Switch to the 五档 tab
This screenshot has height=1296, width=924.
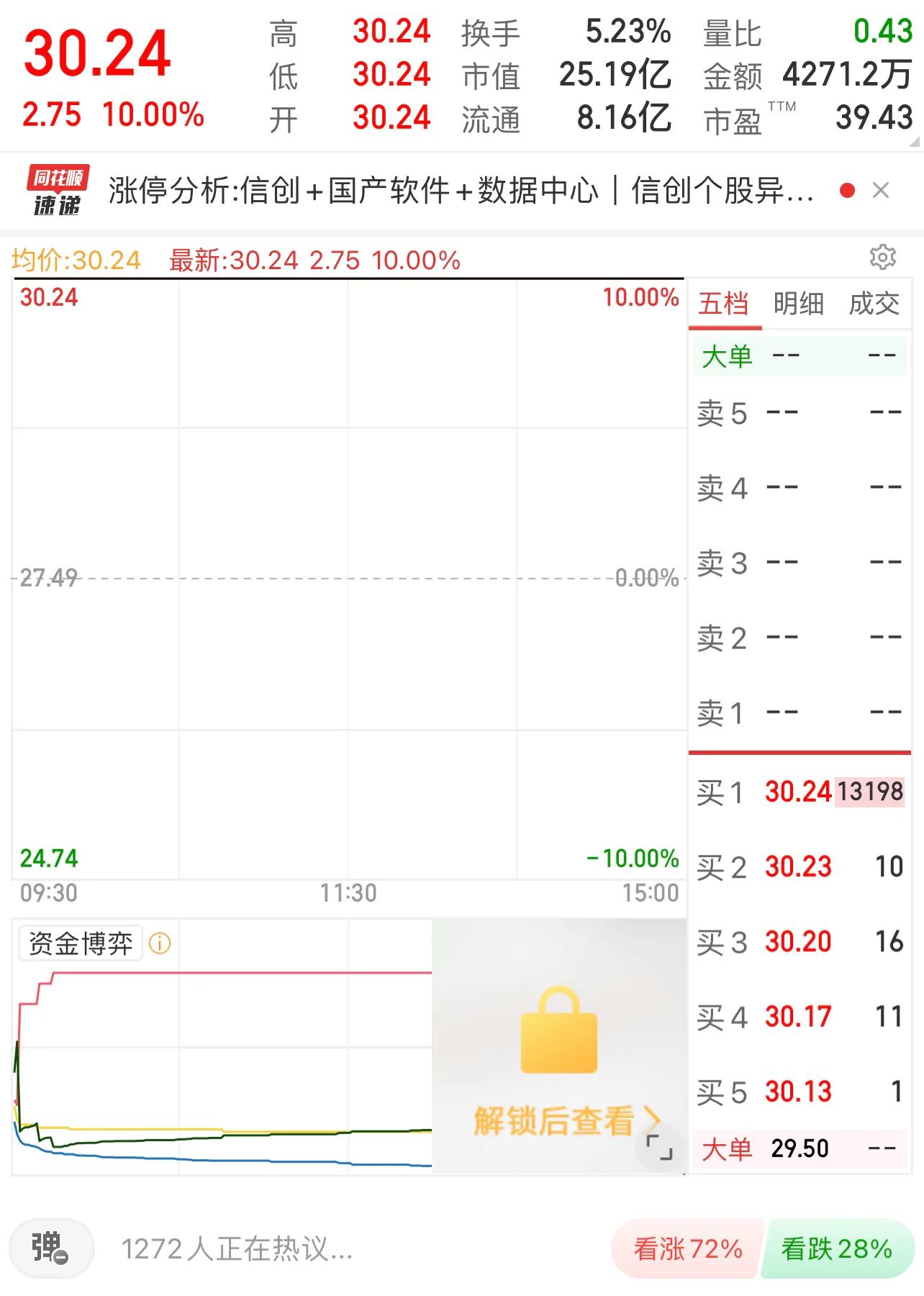724,304
